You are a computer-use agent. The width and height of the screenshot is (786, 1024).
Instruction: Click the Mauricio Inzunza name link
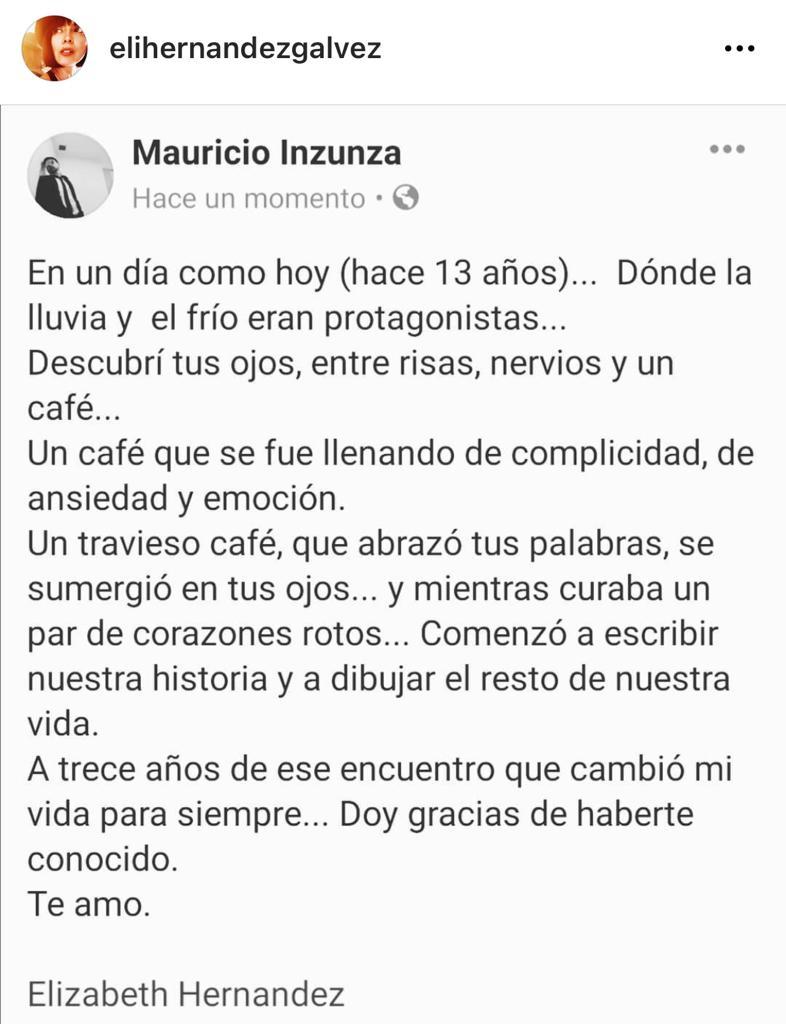coord(265,152)
